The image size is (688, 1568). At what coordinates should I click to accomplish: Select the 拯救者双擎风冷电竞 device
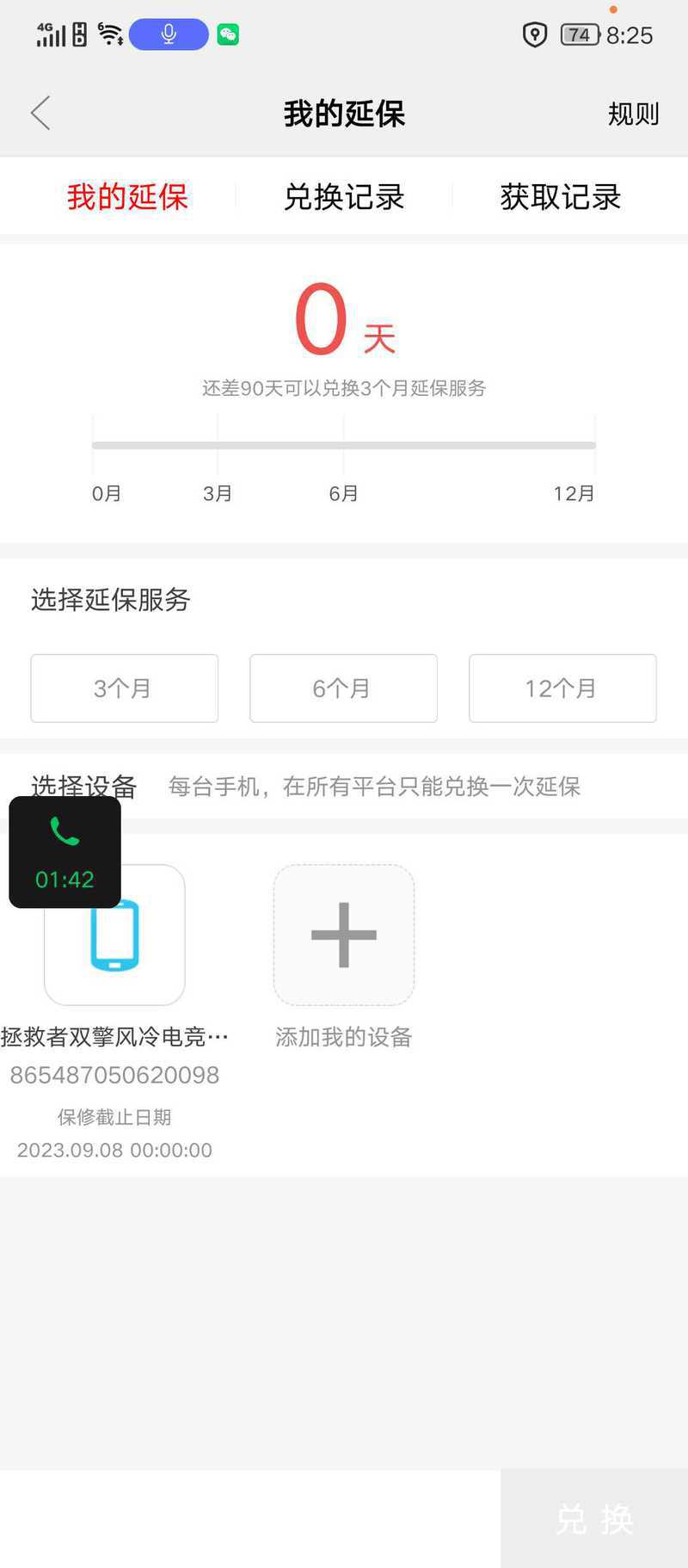(114, 935)
